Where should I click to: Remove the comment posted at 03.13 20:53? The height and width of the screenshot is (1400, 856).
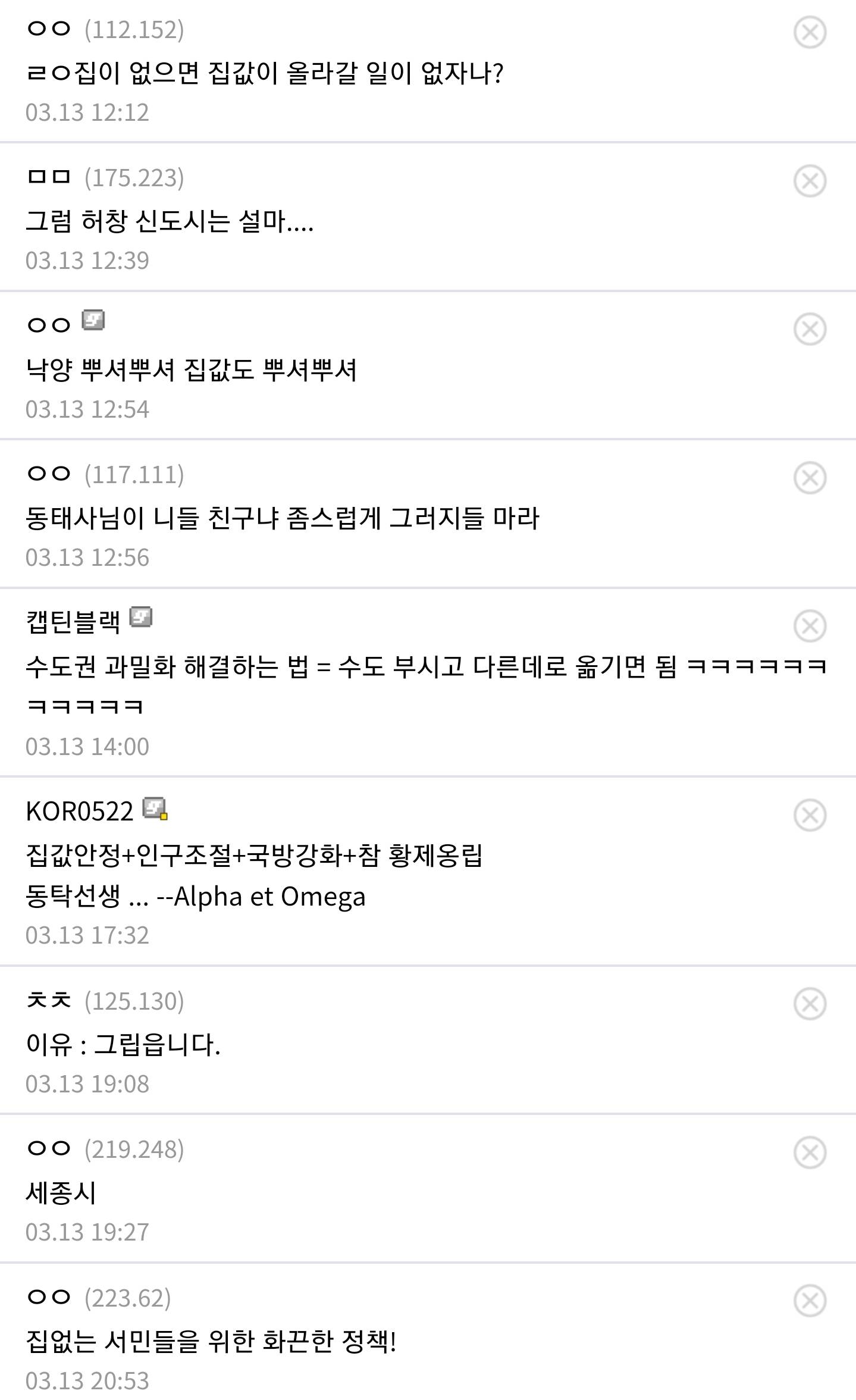click(810, 1301)
